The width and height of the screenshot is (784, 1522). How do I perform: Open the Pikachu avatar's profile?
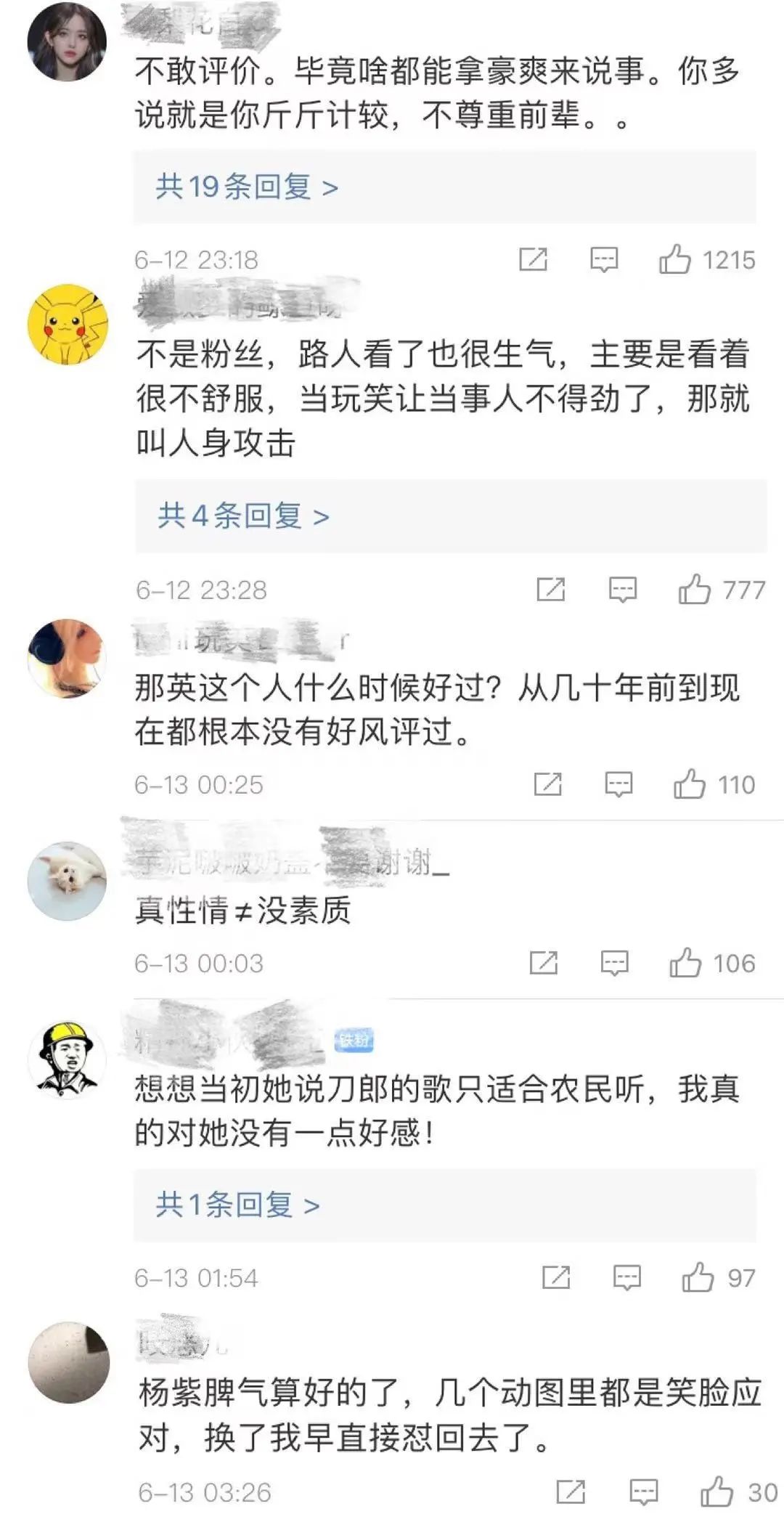(x=68, y=324)
